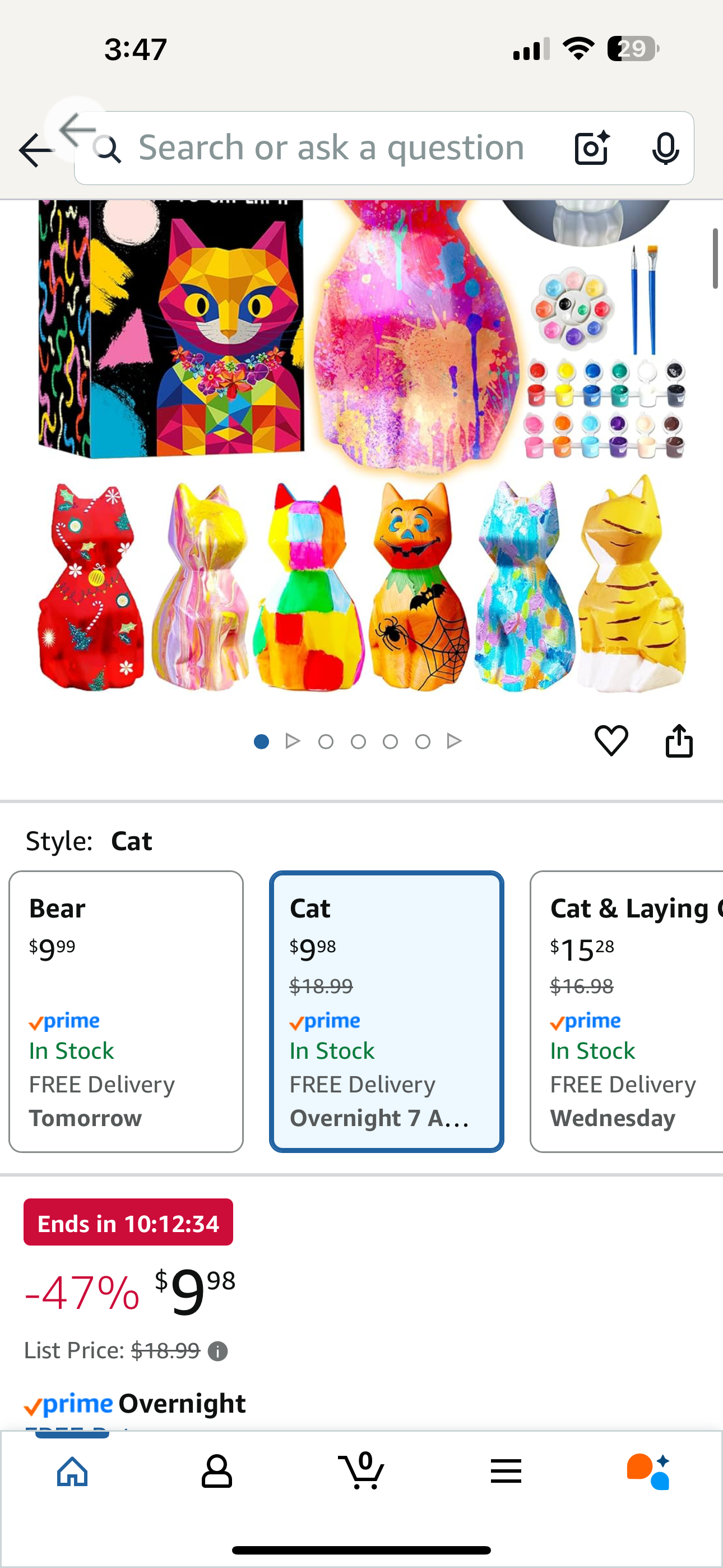This screenshot has width=723, height=1568.
Task: Open the account profile tab
Action: pos(217,1472)
